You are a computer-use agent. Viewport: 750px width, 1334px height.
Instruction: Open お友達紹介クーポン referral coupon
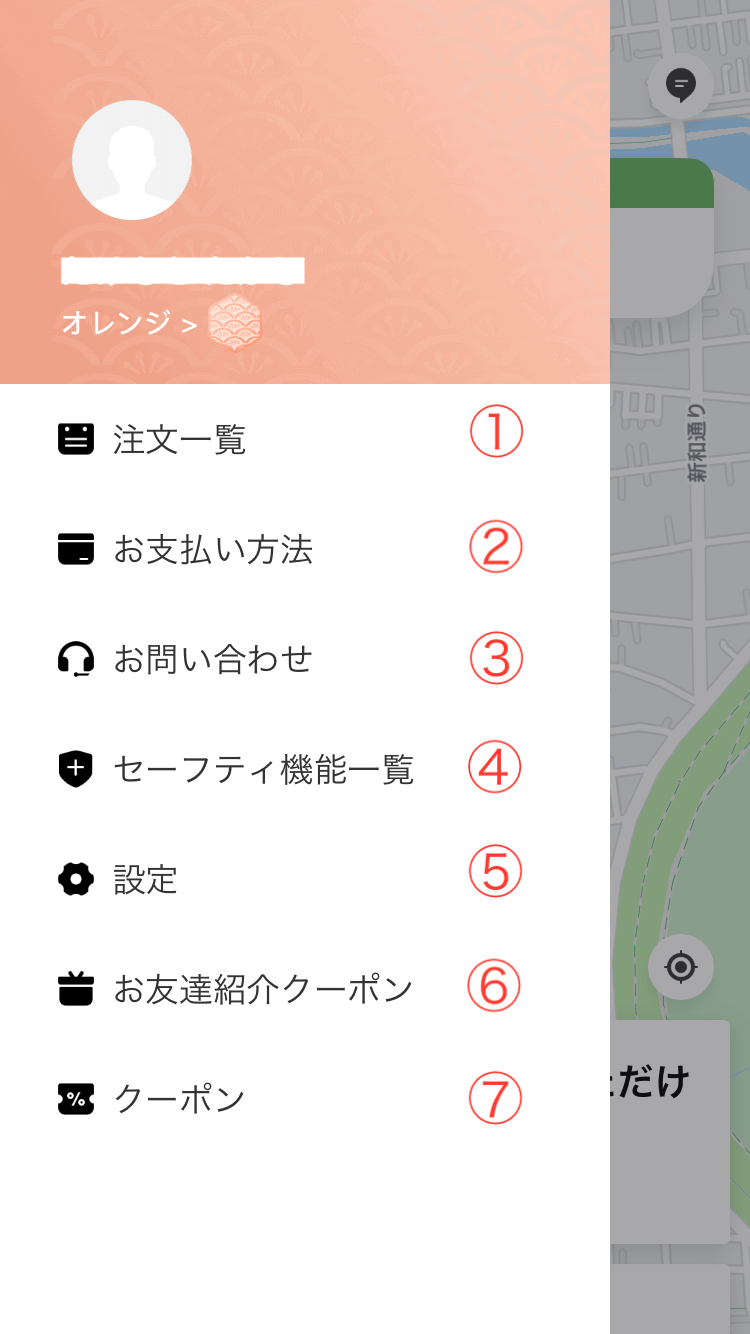coord(262,990)
